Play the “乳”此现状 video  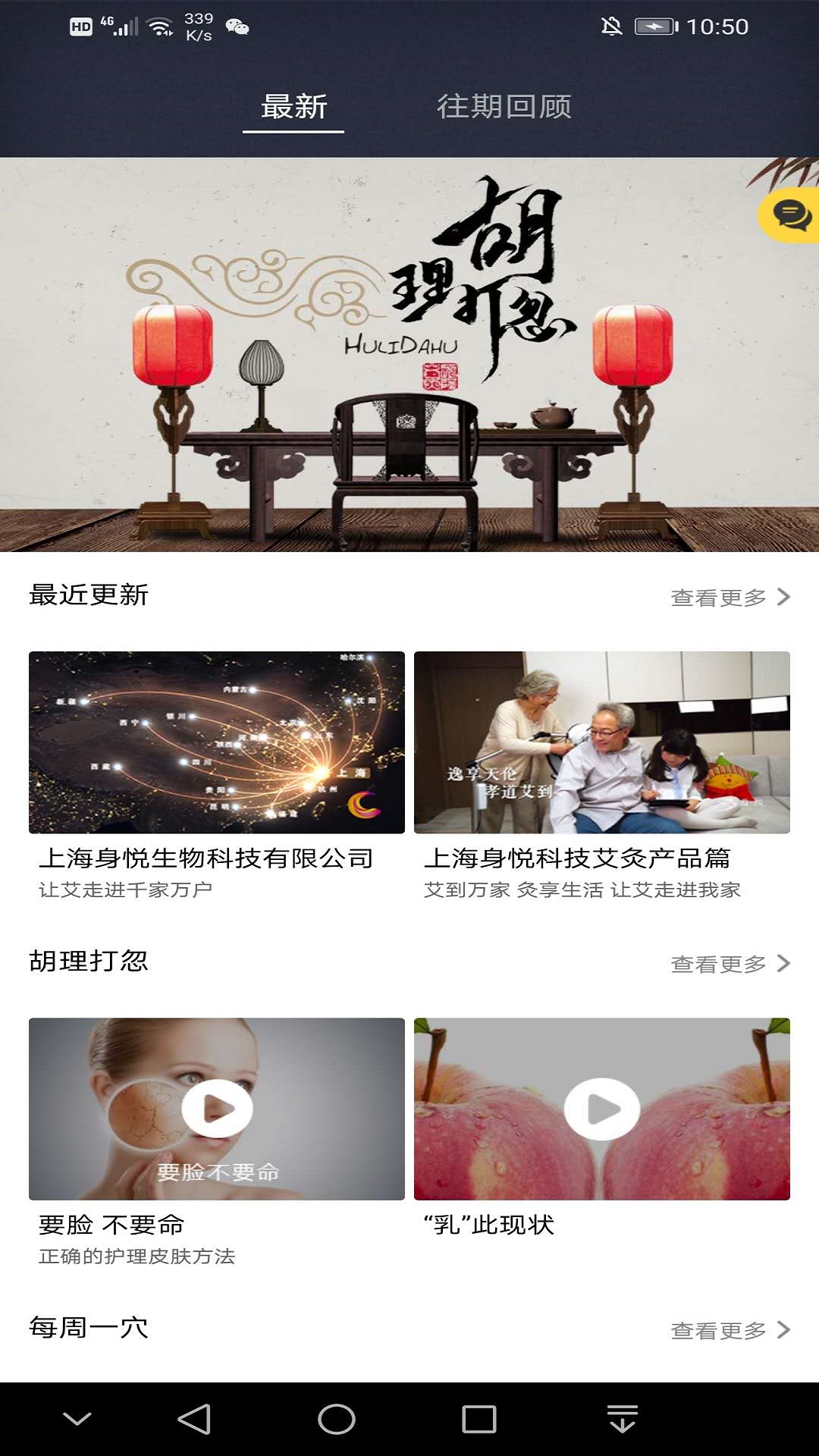(x=602, y=1108)
